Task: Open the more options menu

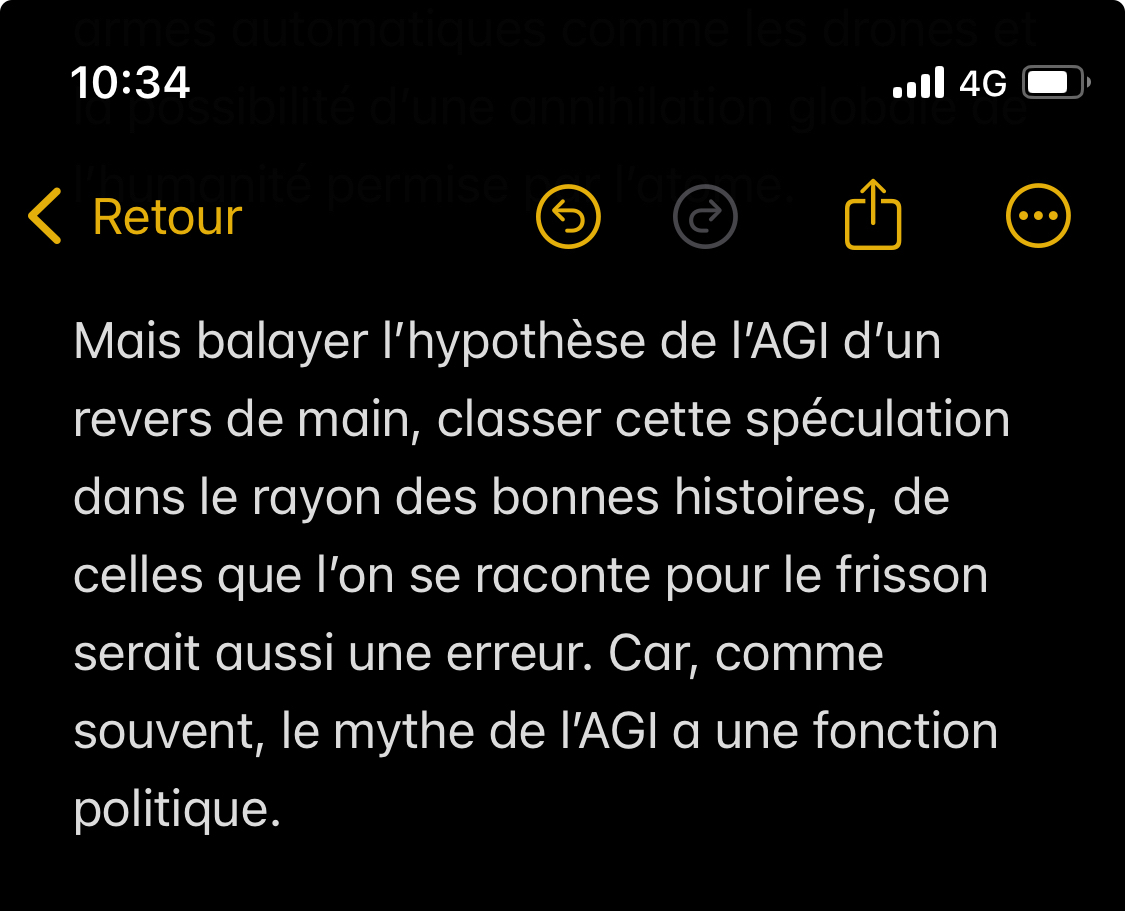Action: (1037, 216)
